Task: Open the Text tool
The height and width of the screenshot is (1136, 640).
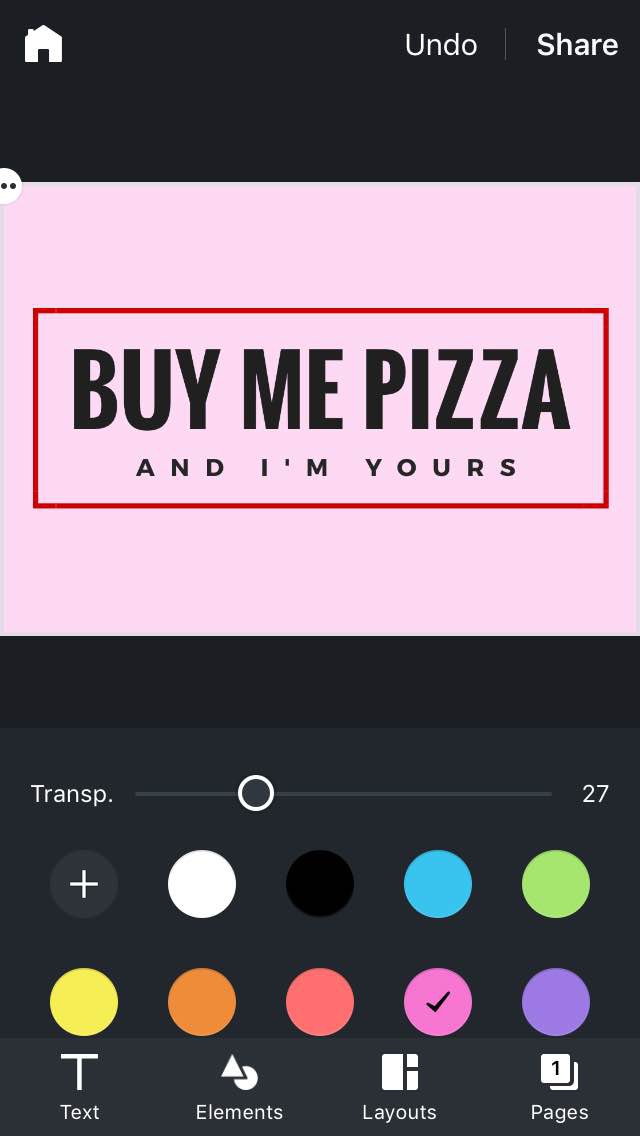Action: [80, 1087]
